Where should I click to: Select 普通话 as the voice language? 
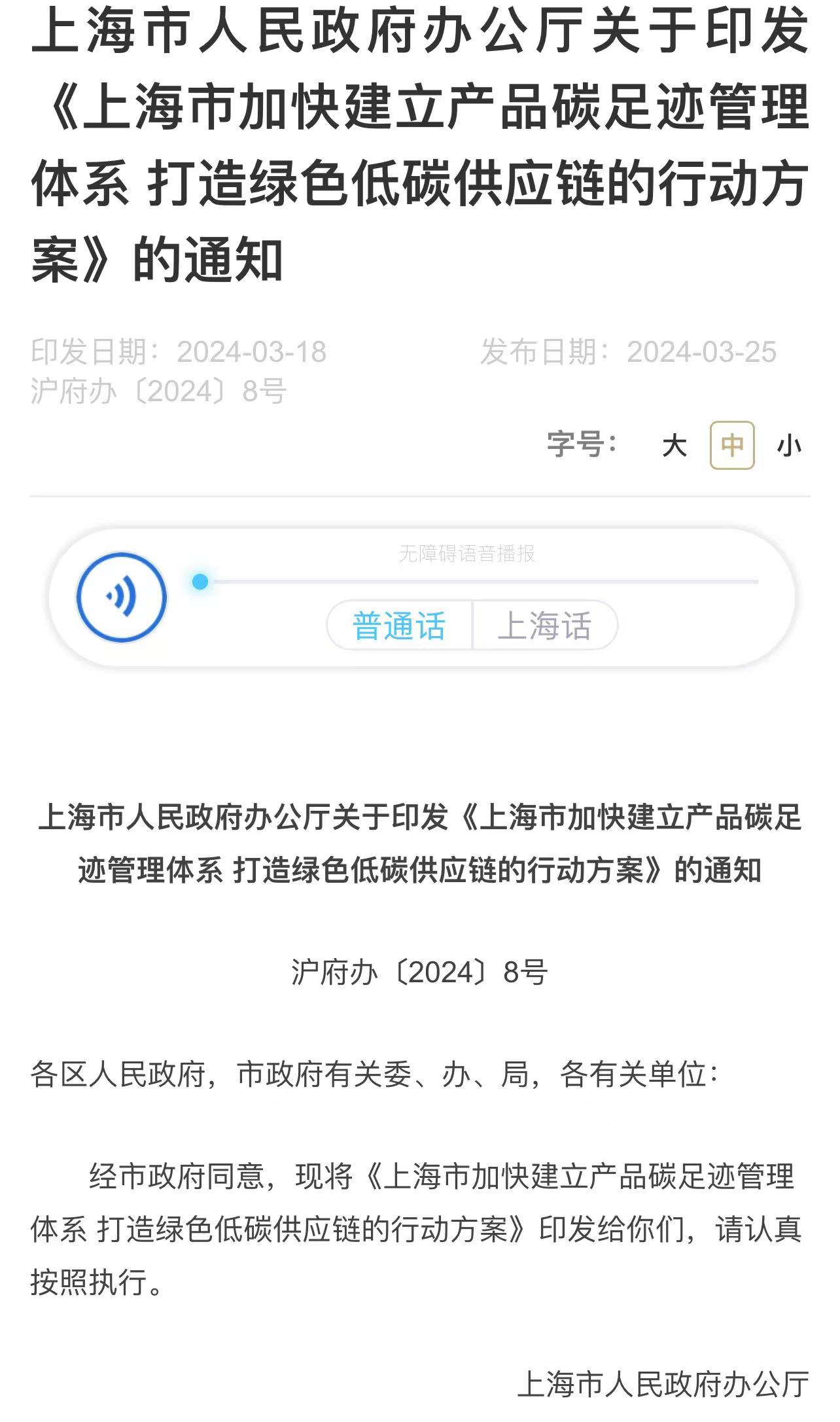click(399, 626)
